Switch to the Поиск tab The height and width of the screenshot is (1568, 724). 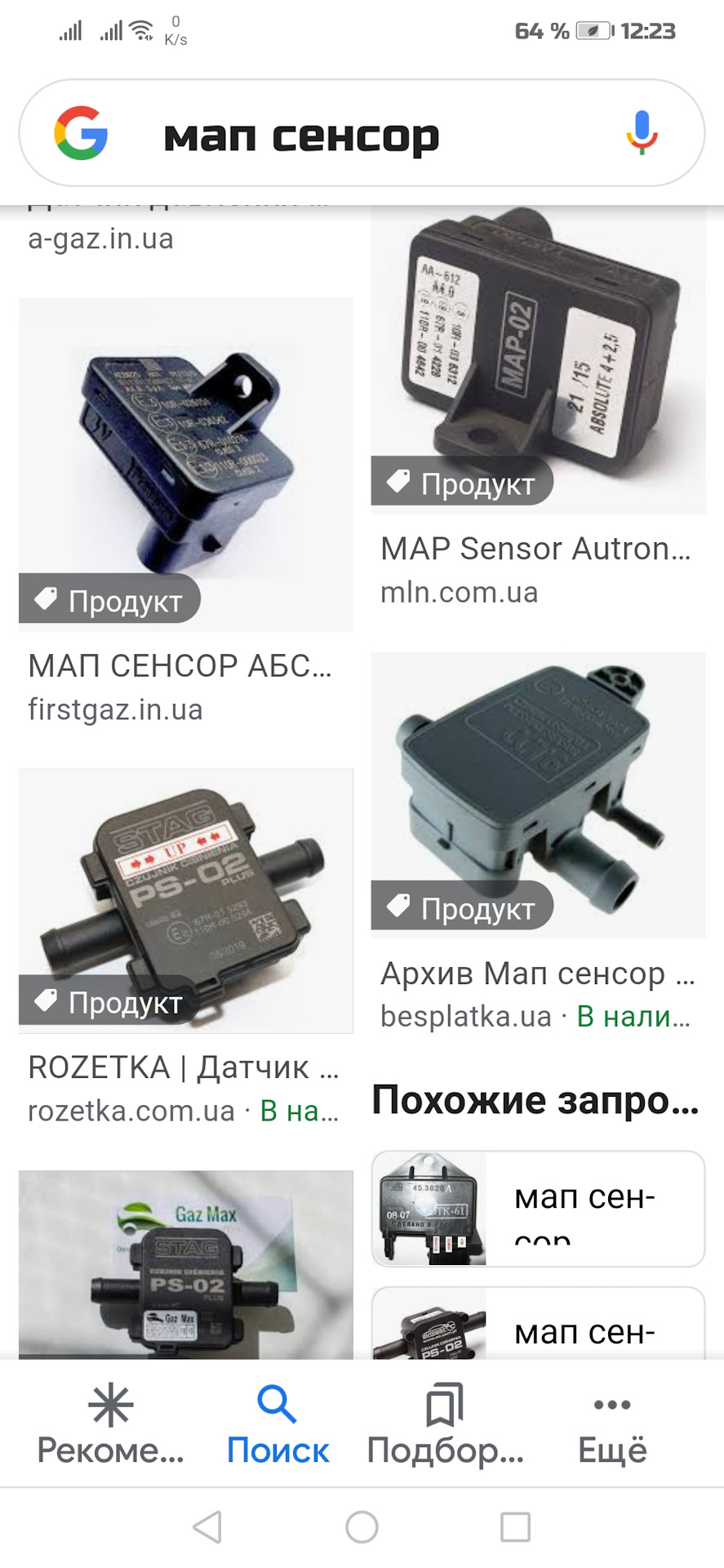pyautogui.click(x=278, y=1425)
